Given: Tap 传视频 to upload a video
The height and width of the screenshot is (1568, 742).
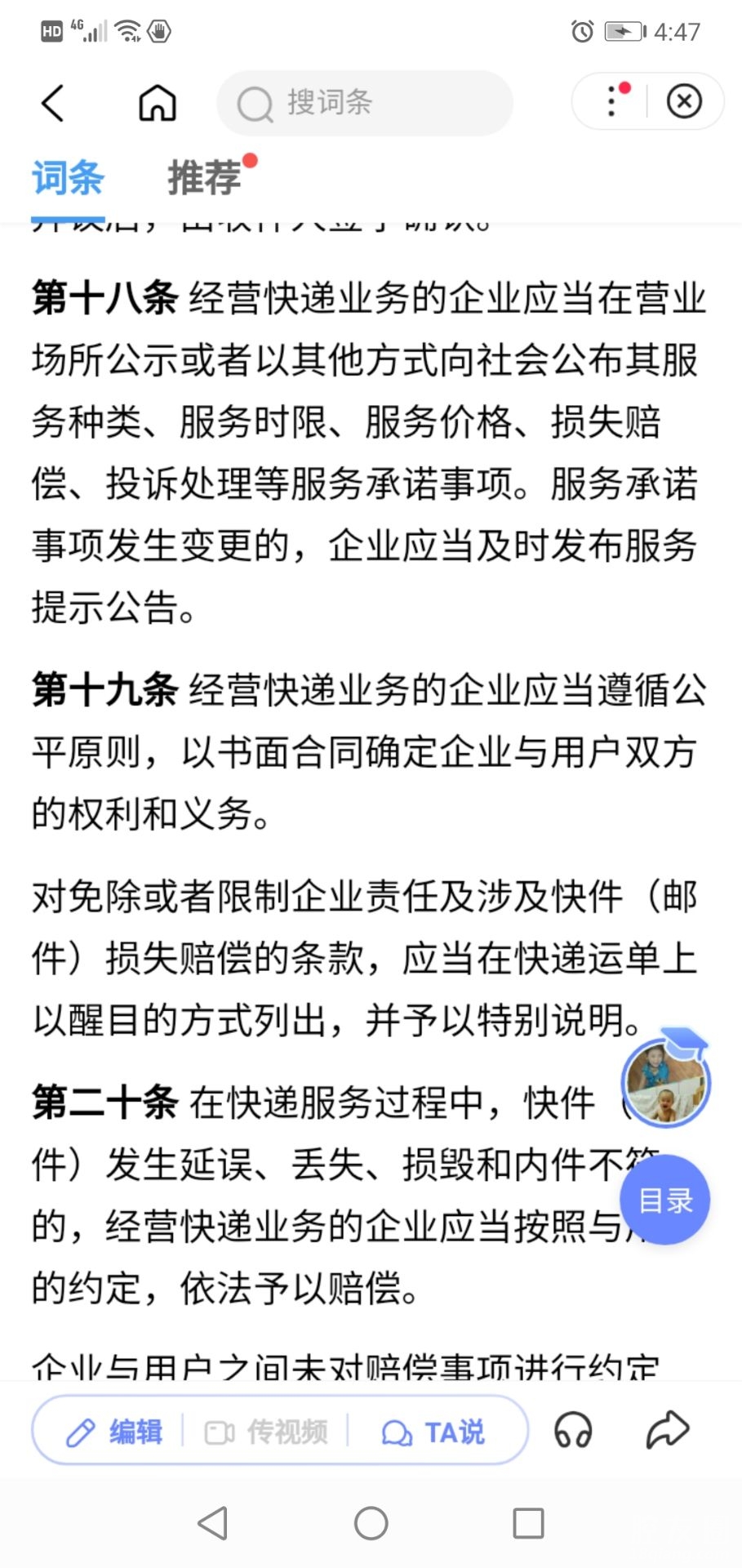Looking at the screenshot, I should click(266, 1432).
